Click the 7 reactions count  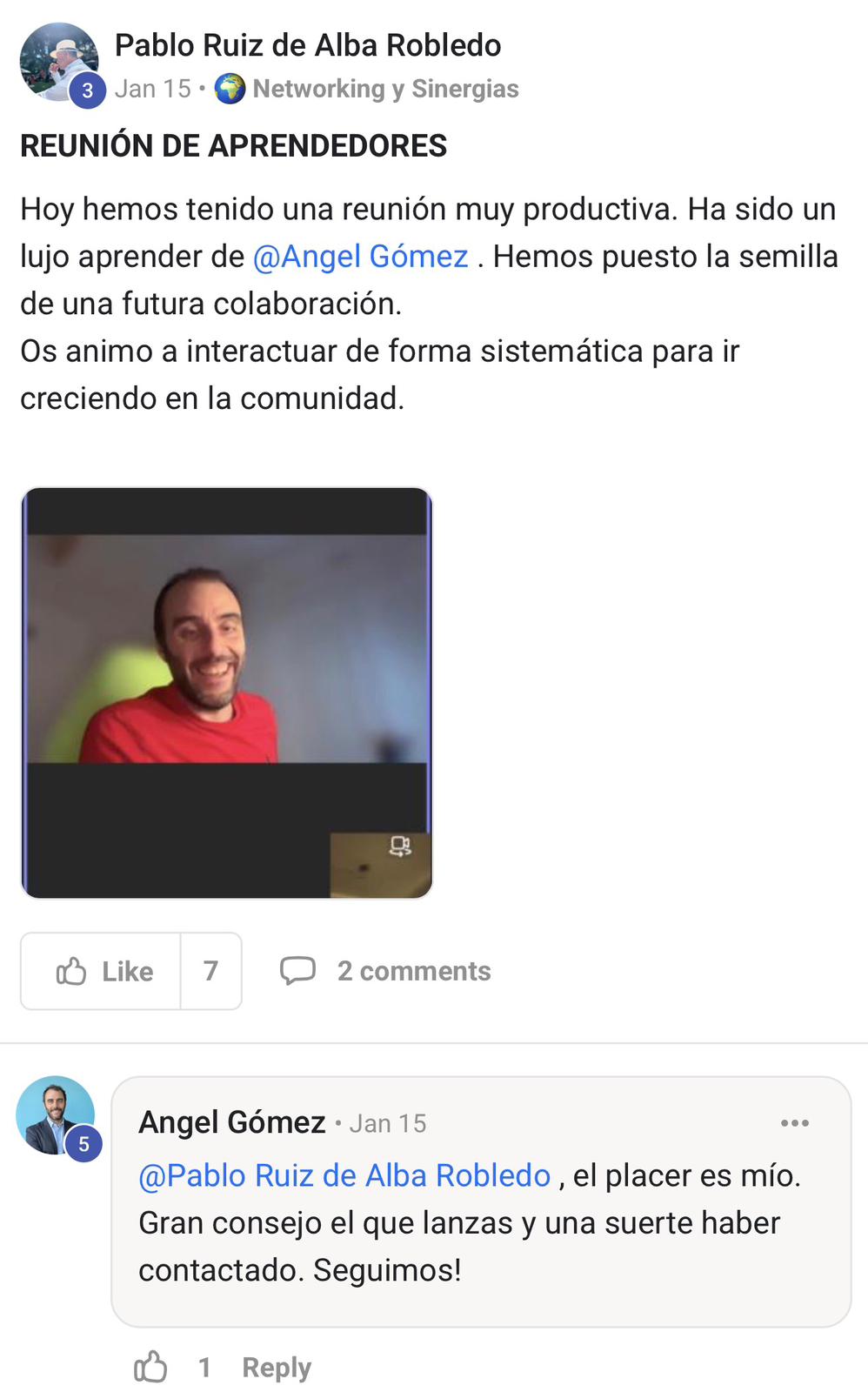211,970
